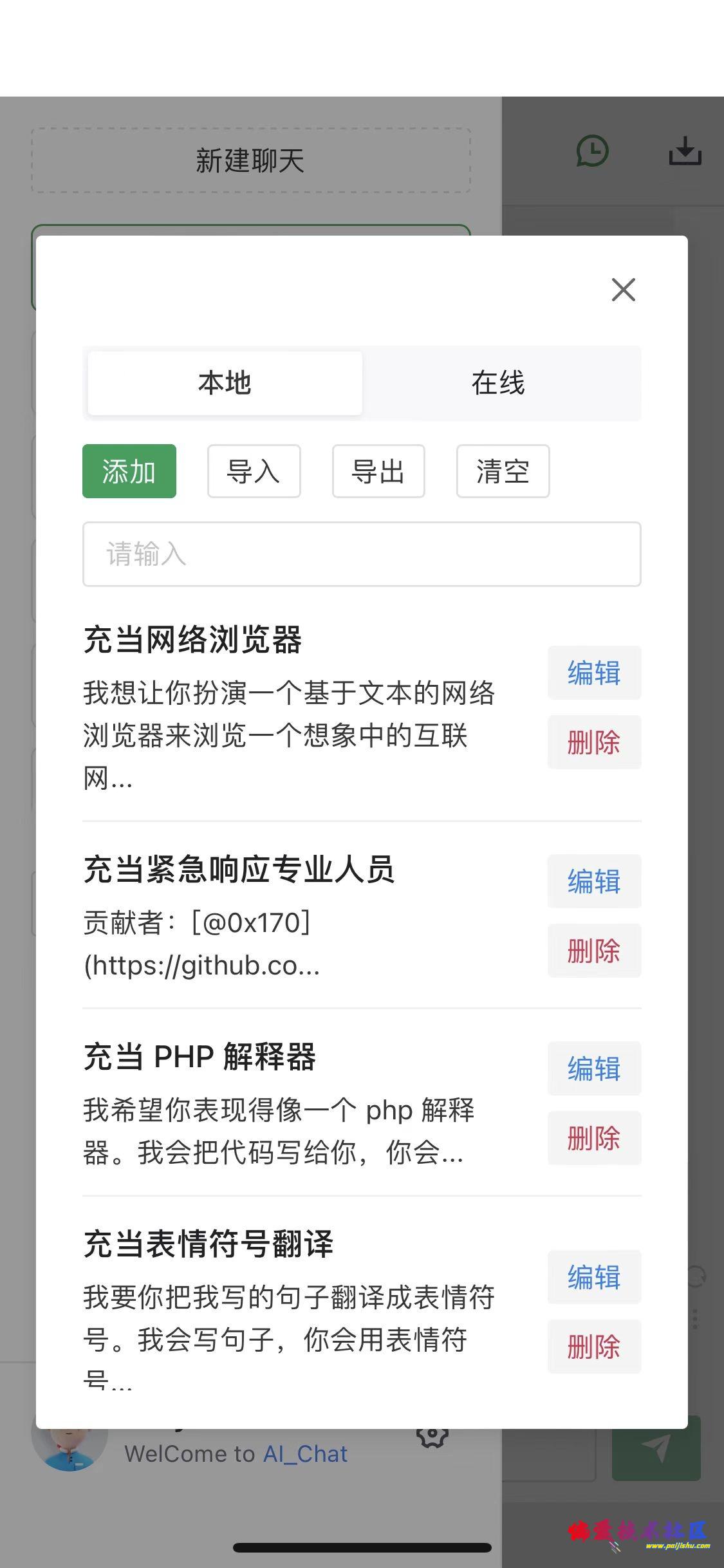724x1568 pixels.
Task: Delete the 充当紧急响应专业人员 prompt
Action: pos(593,951)
